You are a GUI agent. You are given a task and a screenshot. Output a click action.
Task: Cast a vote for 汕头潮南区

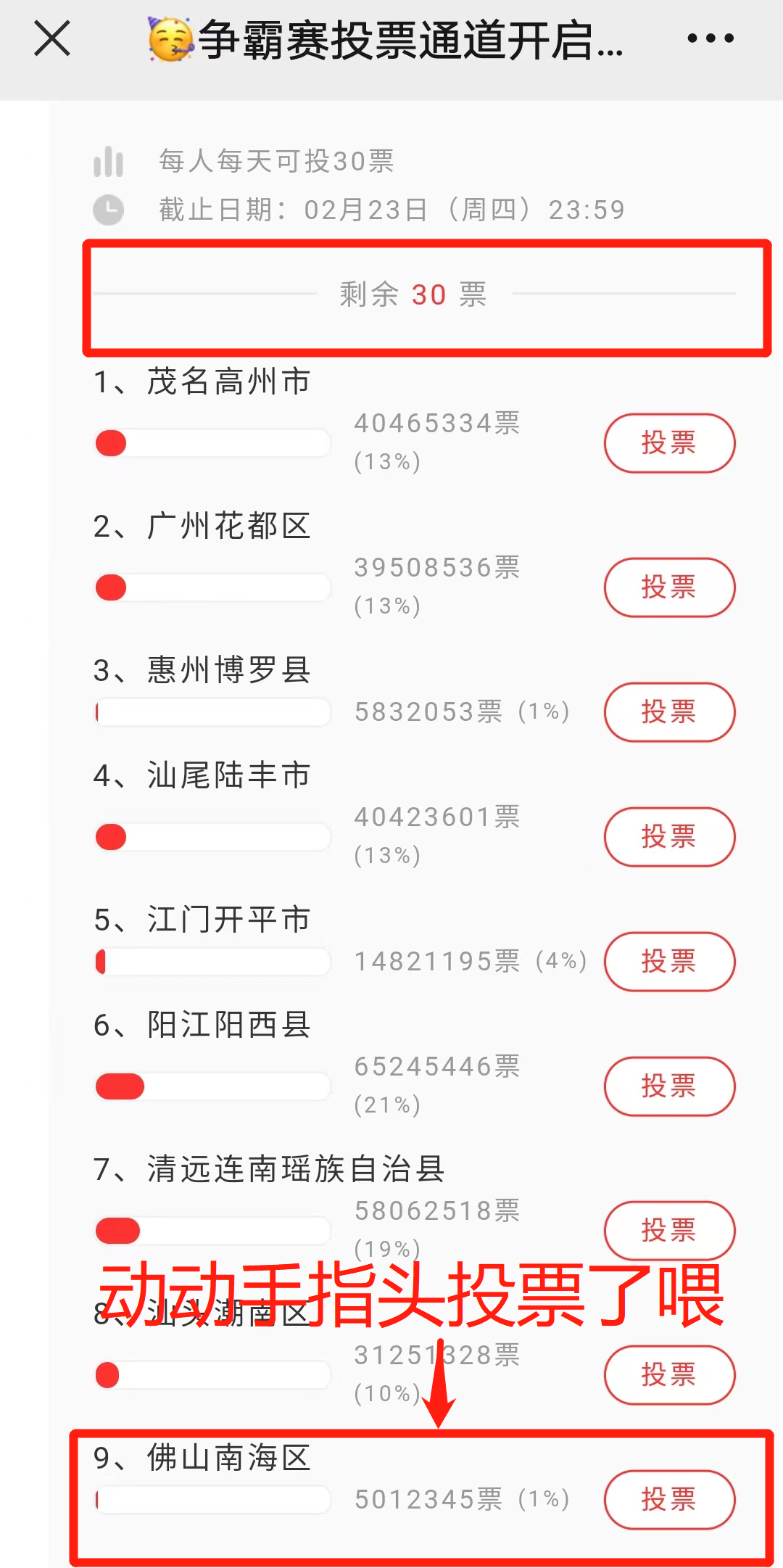tap(669, 1375)
